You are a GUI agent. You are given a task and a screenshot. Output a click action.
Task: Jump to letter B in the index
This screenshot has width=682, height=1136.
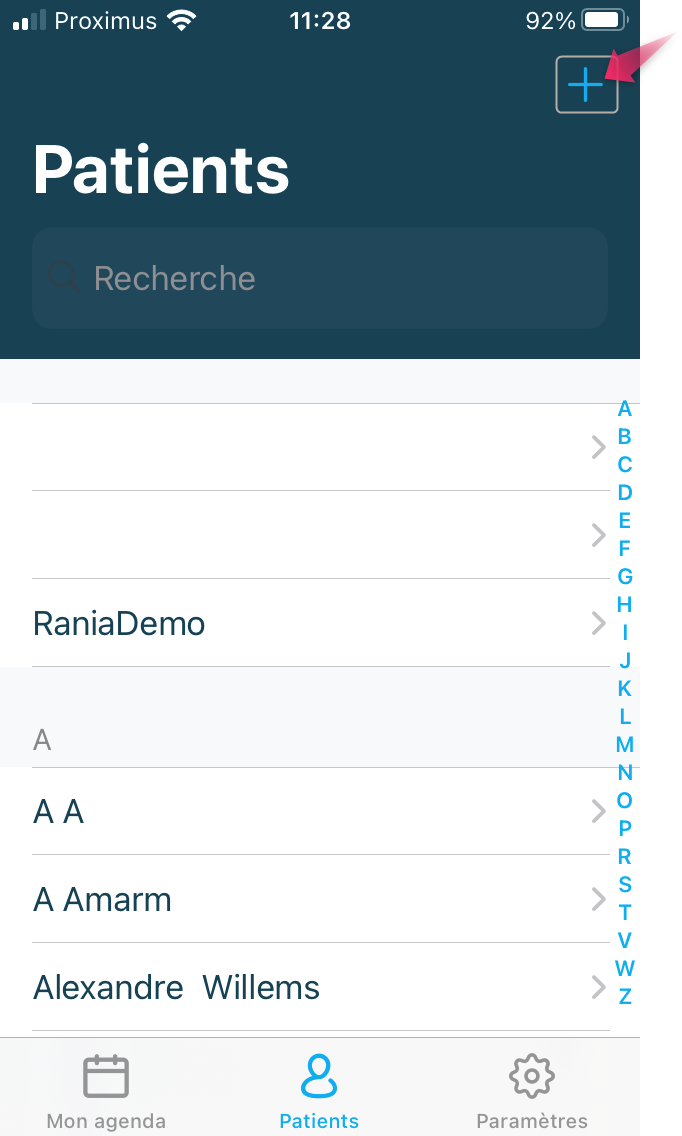click(x=625, y=437)
